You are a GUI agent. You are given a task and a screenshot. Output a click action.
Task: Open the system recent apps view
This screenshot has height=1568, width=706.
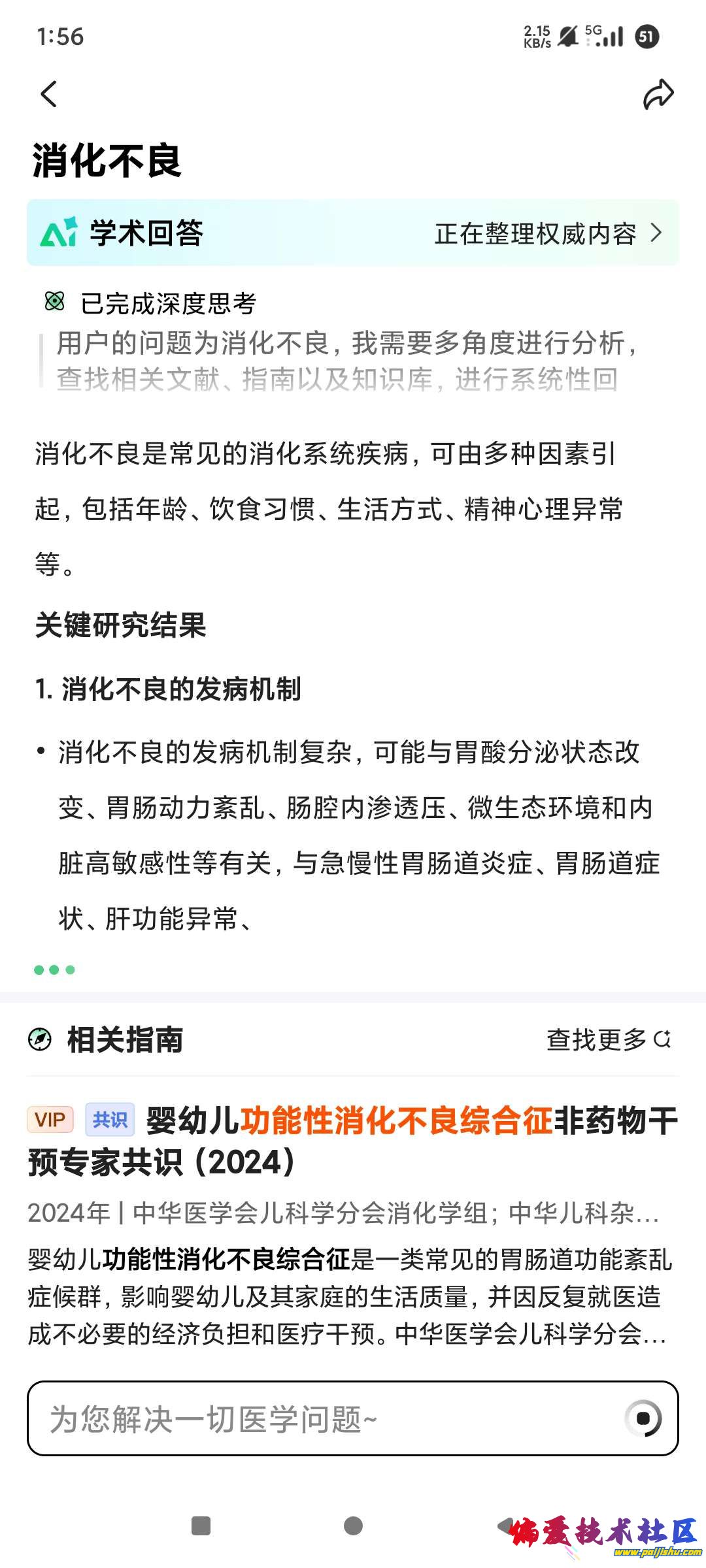click(201, 1526)
